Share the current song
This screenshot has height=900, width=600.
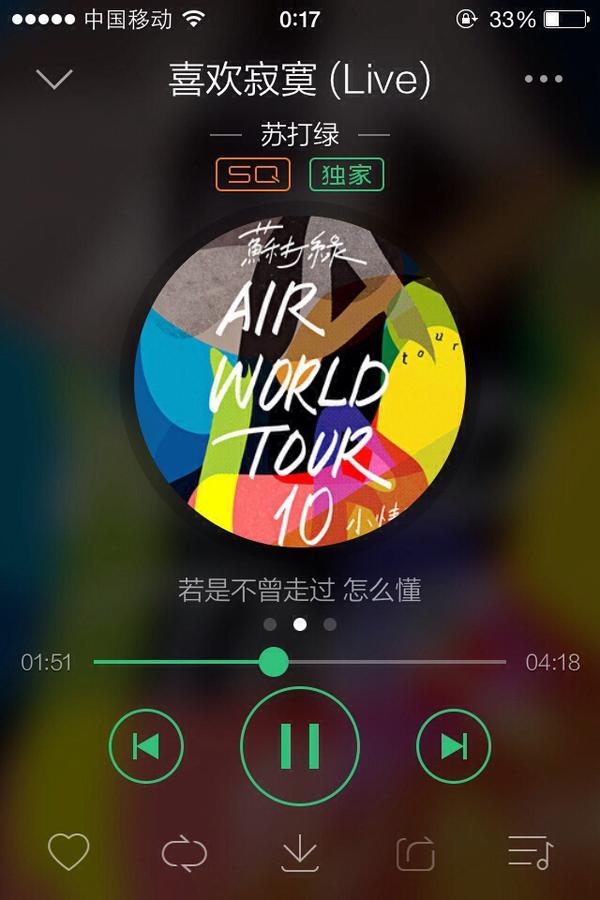(415, 853)
